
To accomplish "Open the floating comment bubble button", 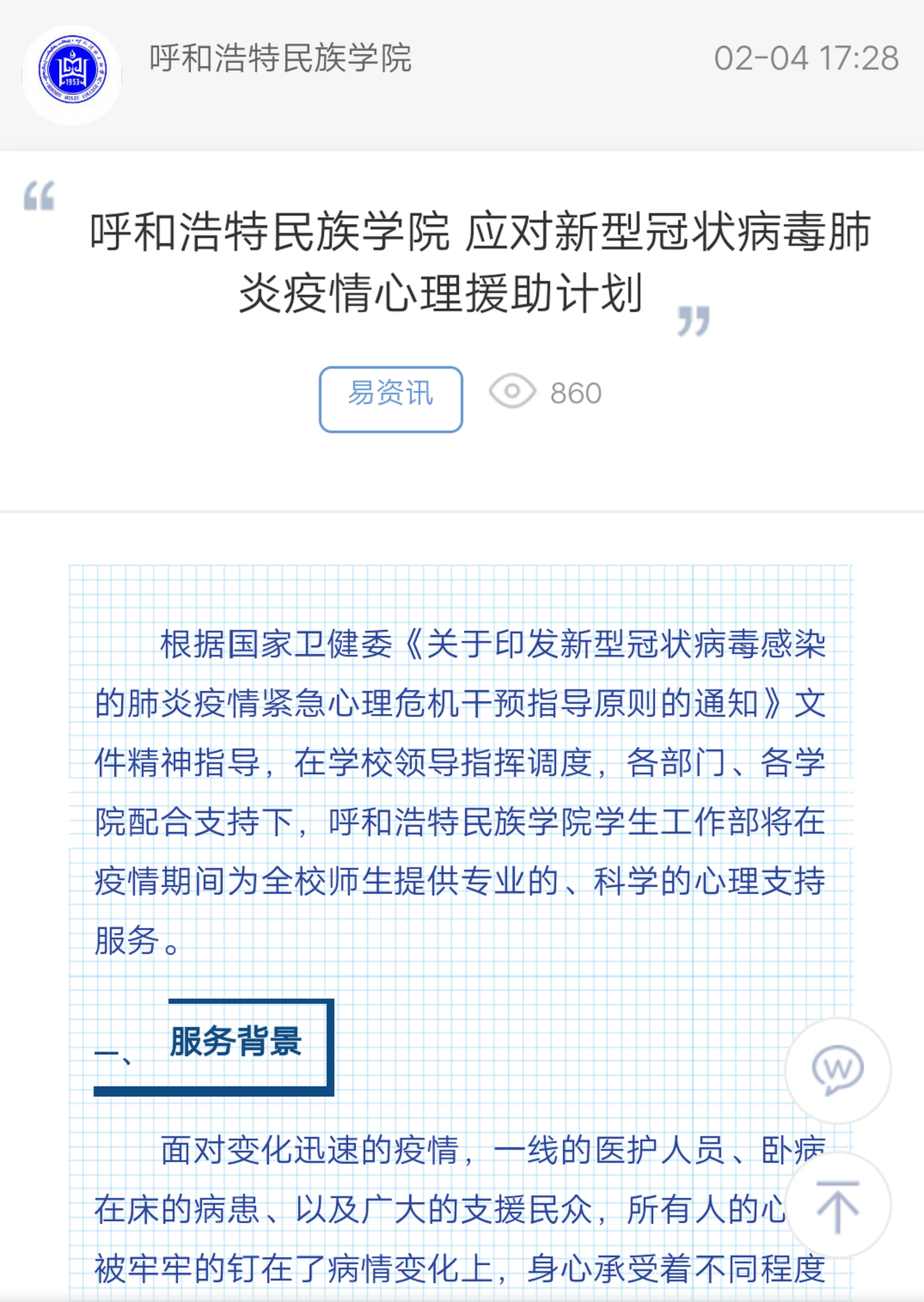I will point(837,1071).
